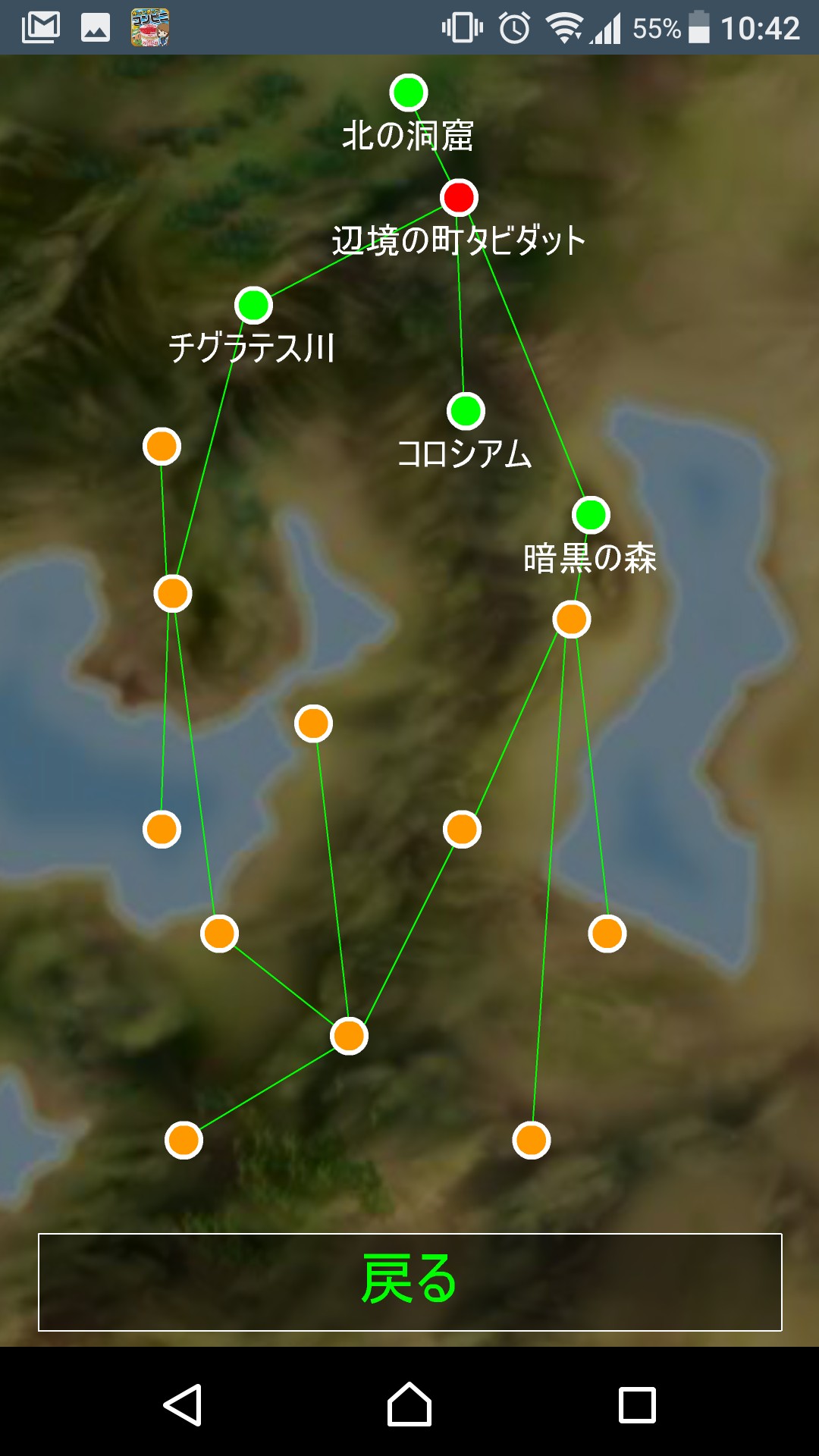Tap the red 辺境の町タビダット node
This screenshot has width=819, height=1456.
[459, 198]
